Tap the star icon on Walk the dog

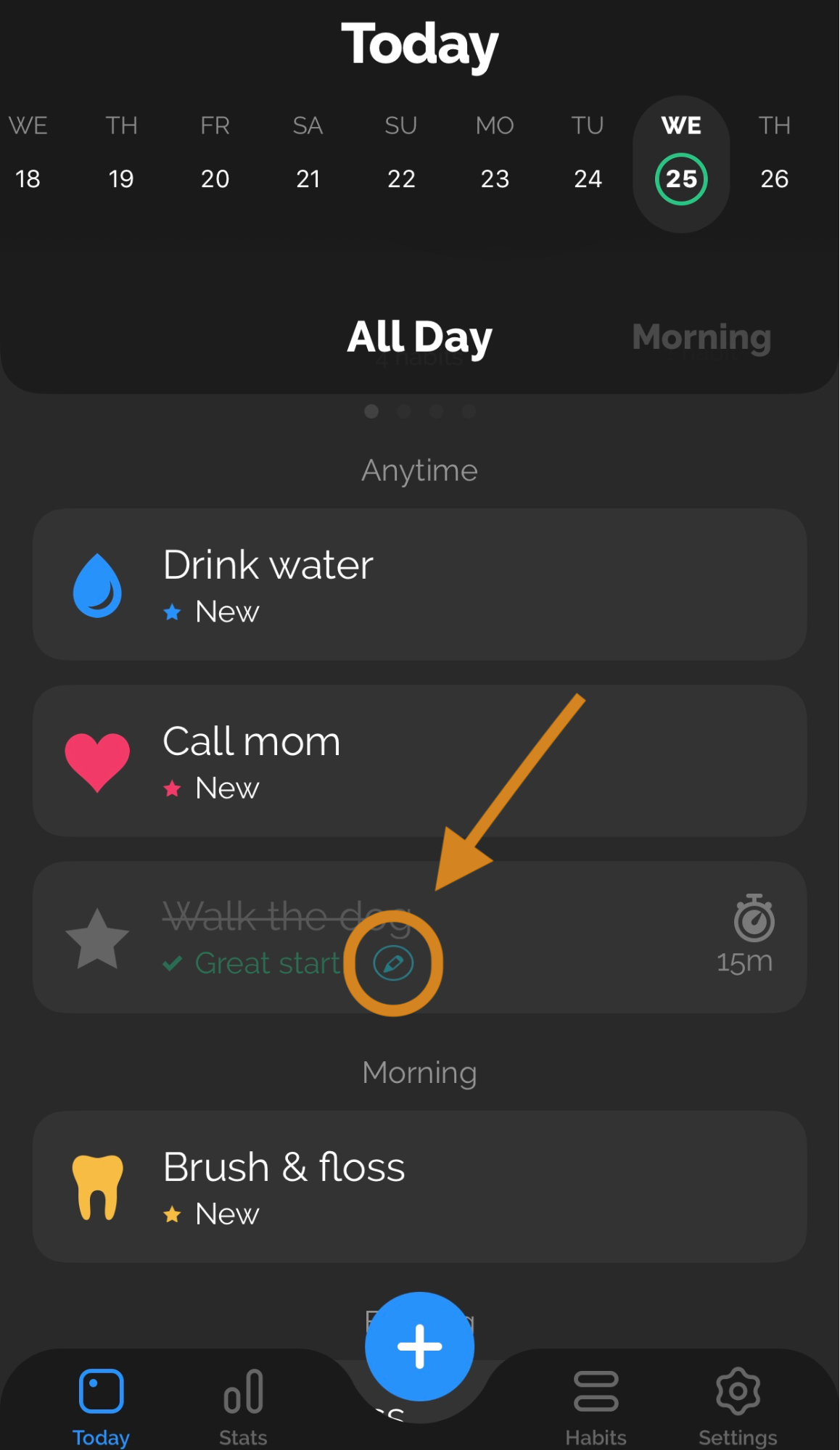point(96,938)
